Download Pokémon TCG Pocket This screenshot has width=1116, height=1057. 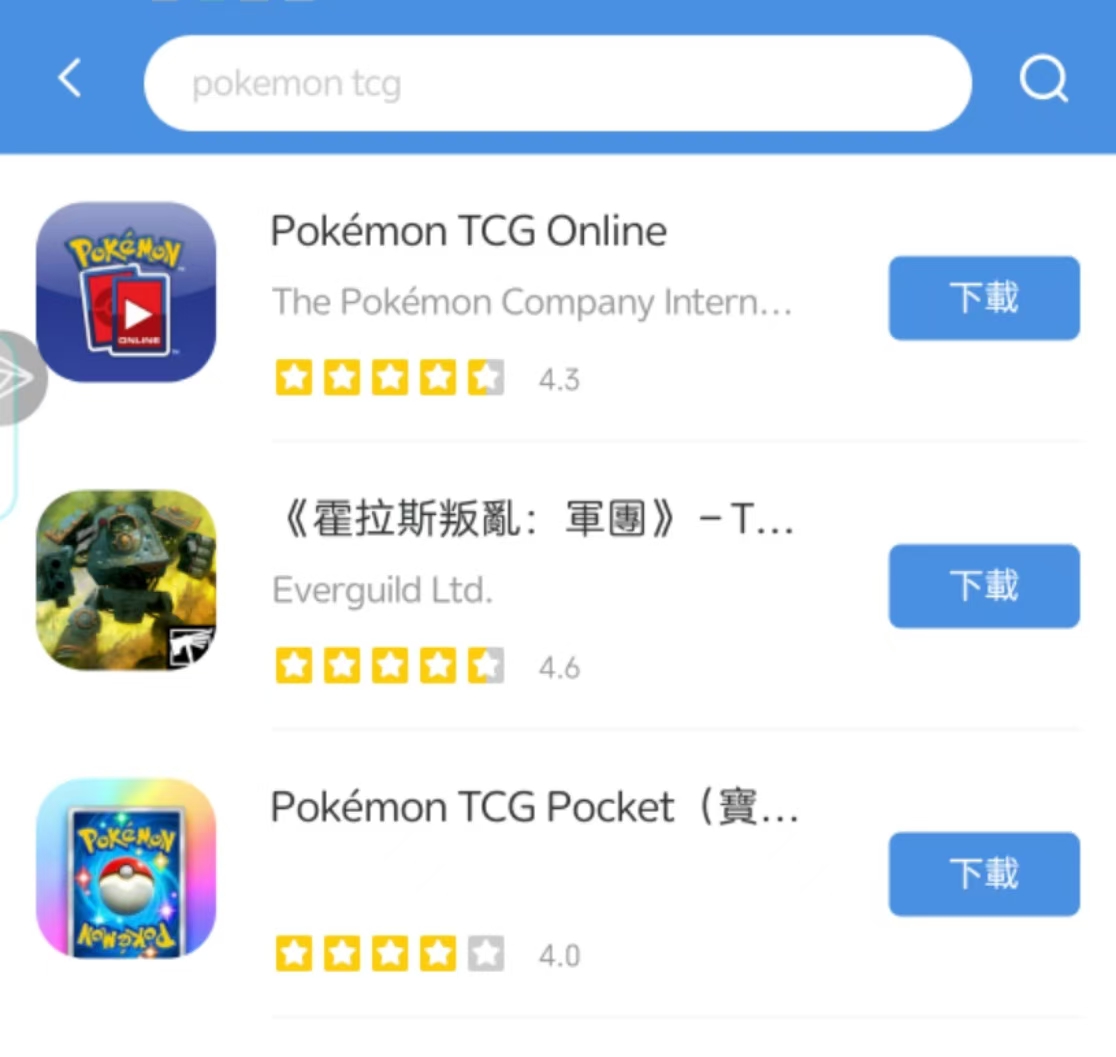pyautogui.click(x=983, y=874)
